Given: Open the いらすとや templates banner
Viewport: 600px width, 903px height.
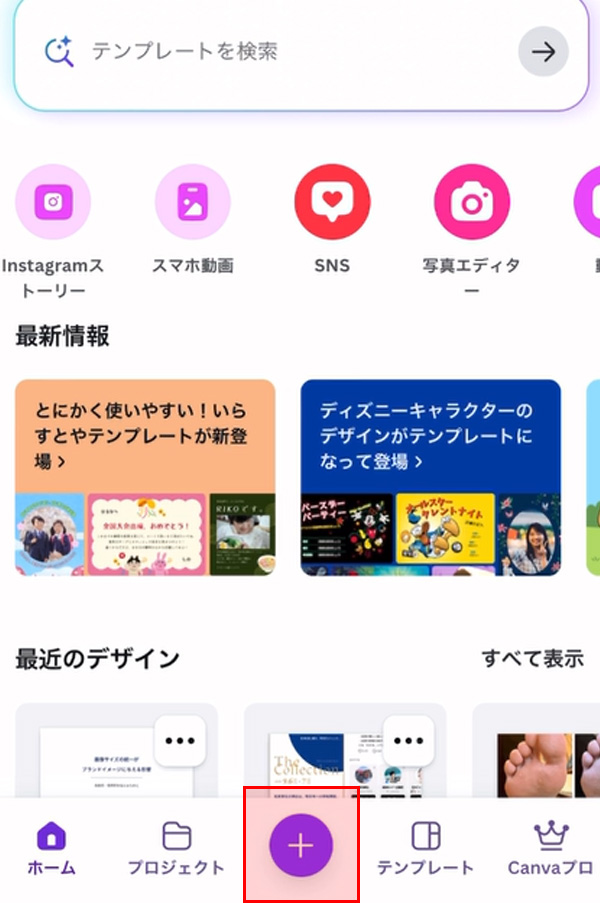Looking at the screenshot, I should click(145, 477).
